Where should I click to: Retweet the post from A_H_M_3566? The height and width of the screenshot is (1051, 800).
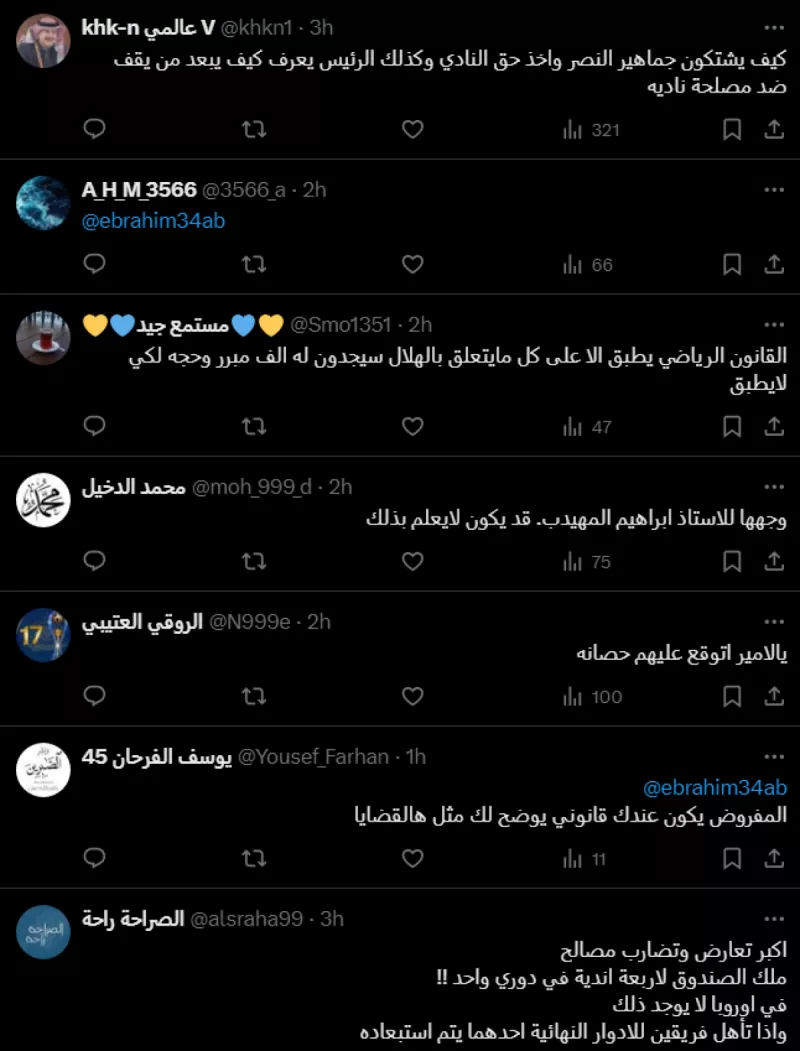pyautogui.click(x=254, y=265)
